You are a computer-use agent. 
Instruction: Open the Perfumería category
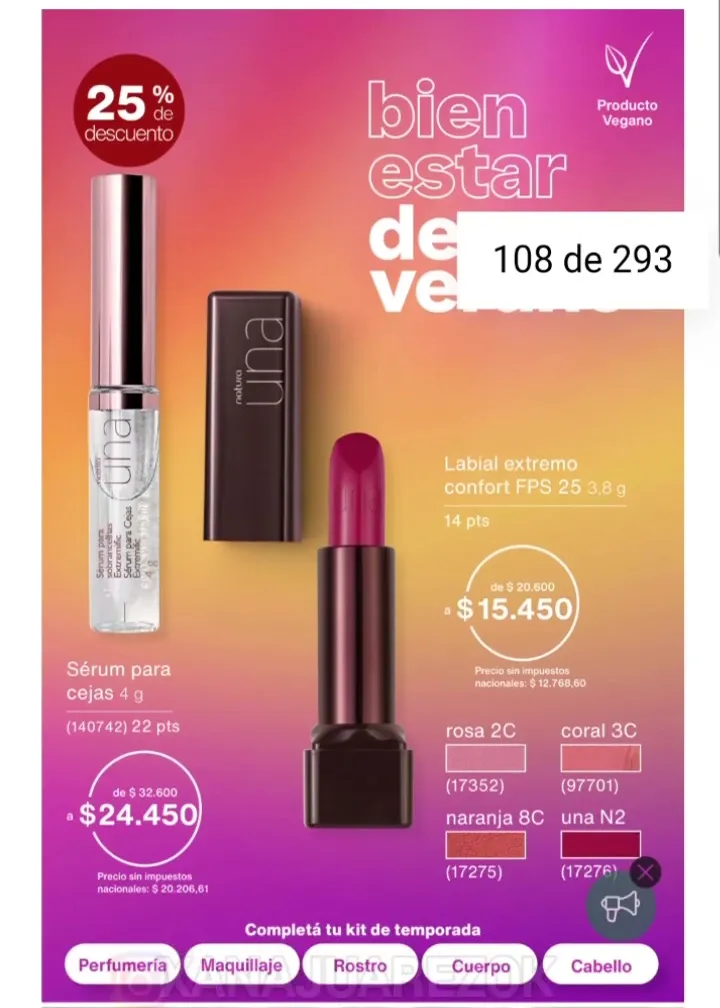coord(122,965)
